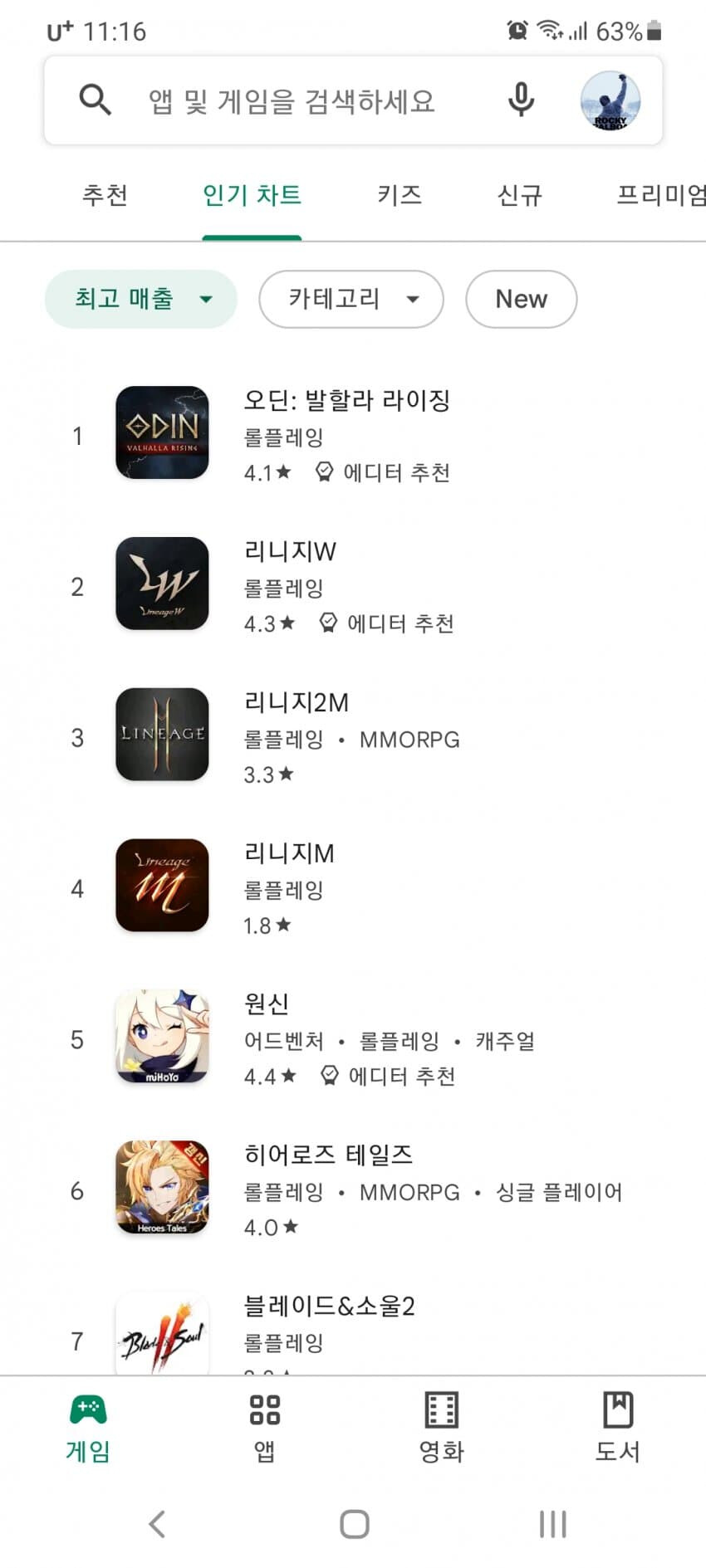The image size is (706, 1568).
Task: Tap the 추천 tab
Action: [105, 195]
